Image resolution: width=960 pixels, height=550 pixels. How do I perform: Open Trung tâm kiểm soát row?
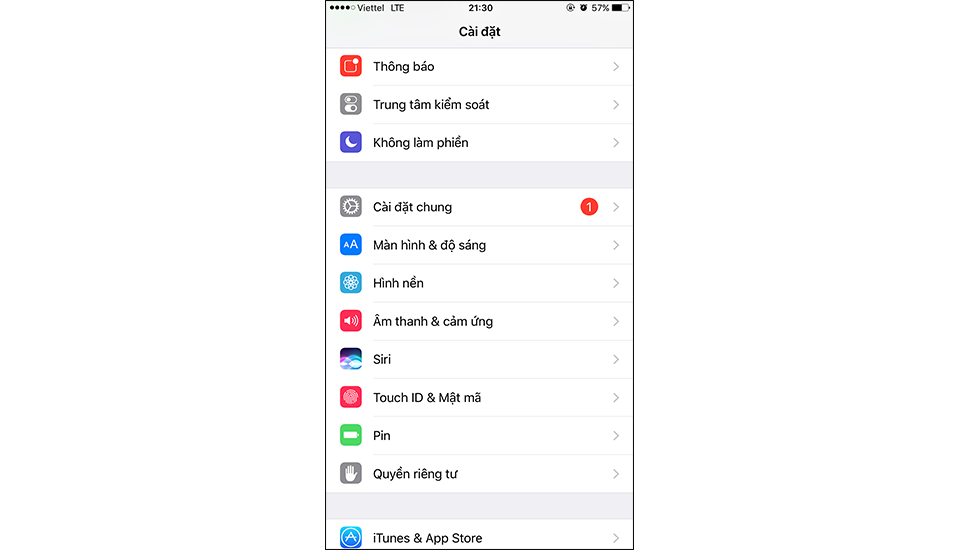tap(480, 105)
